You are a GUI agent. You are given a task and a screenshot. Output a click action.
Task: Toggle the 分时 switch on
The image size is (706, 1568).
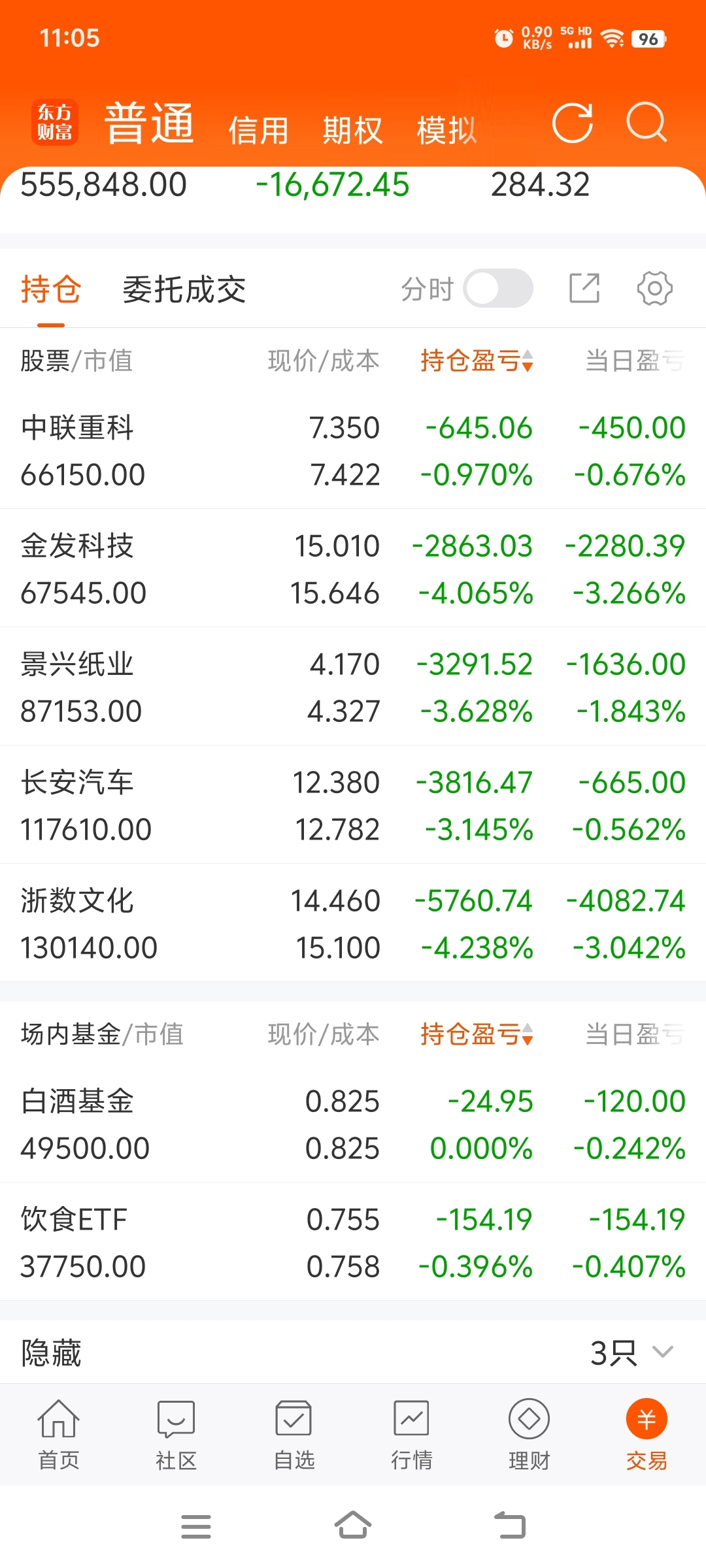[498, 288]
